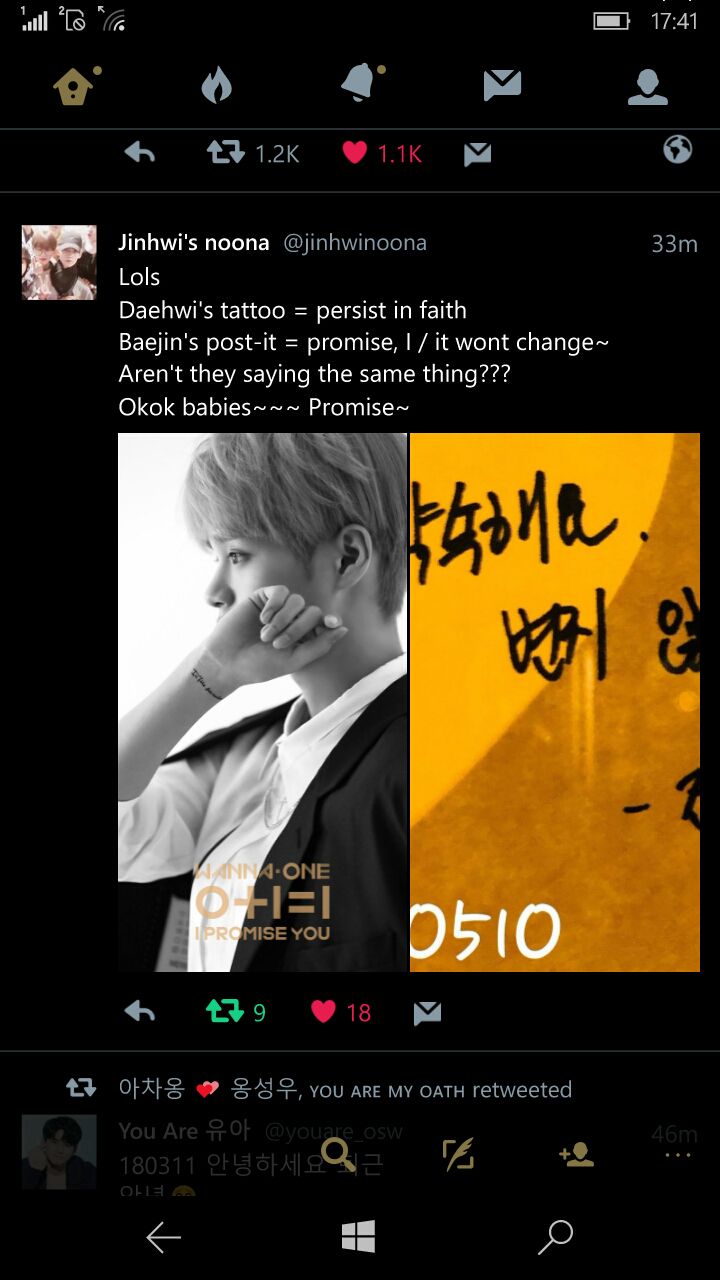The height and width of the screenshot is (1280, 720).
Task: Open search from the bottom app bar
Action: (x=339, y=1155)
